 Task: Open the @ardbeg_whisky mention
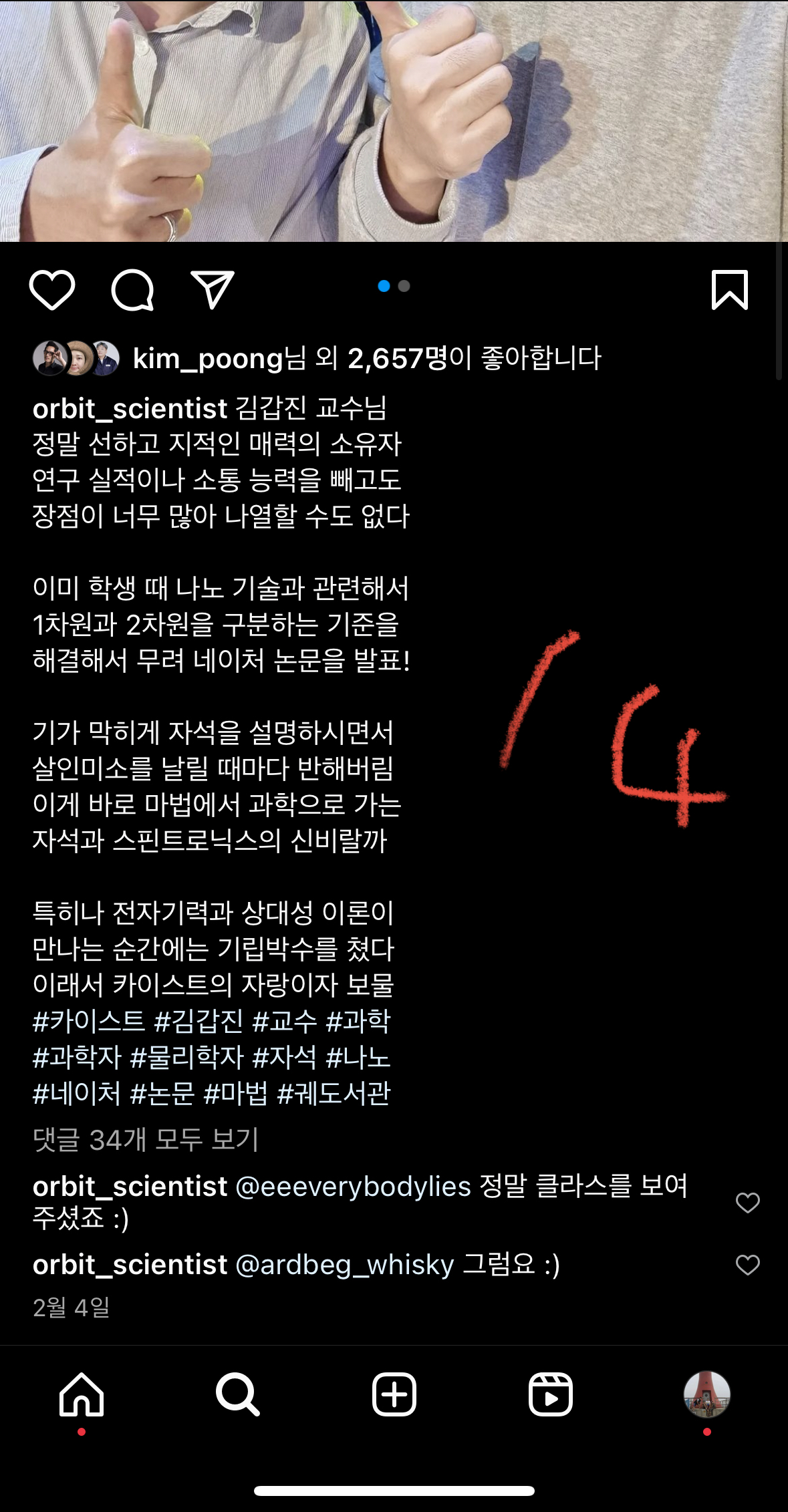tap(344, 1265)
